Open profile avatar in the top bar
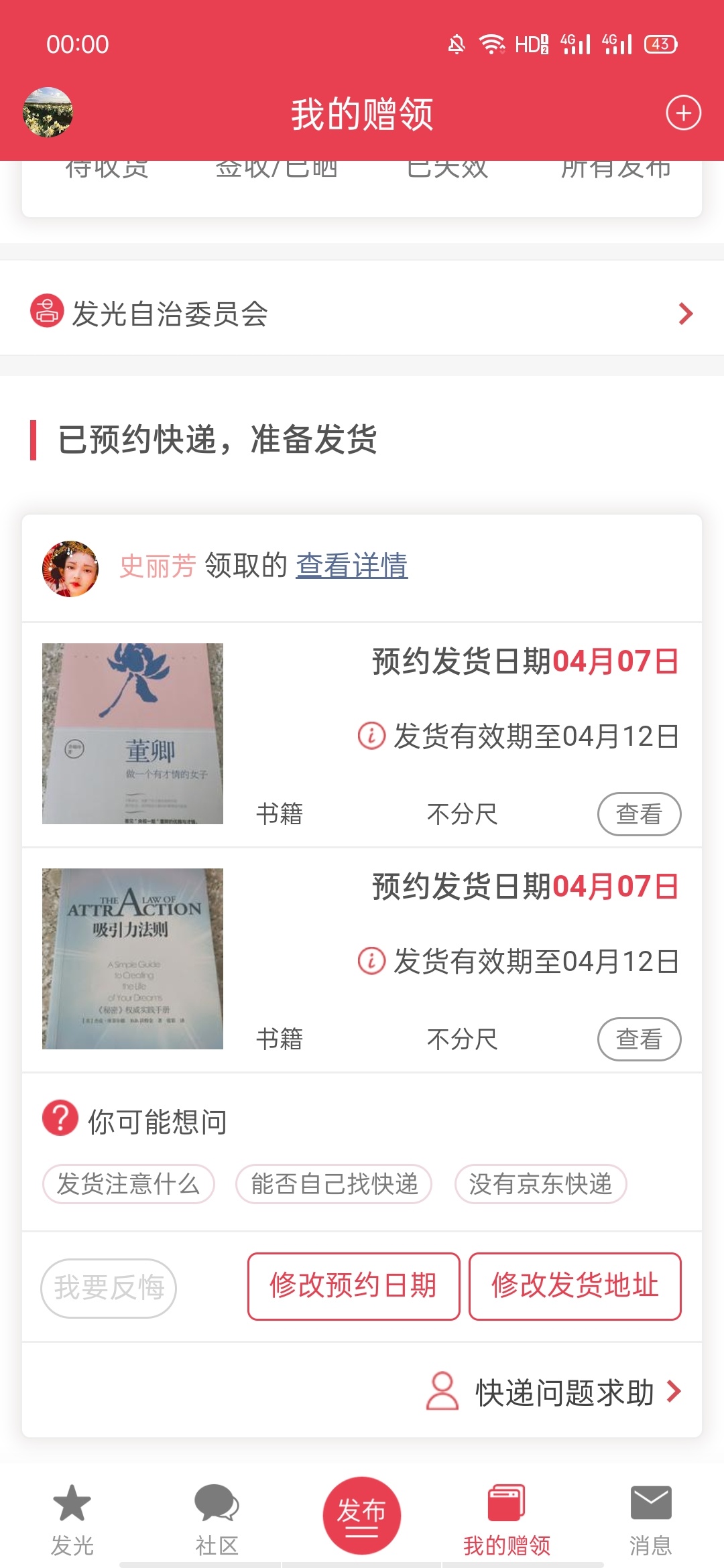 48,112
